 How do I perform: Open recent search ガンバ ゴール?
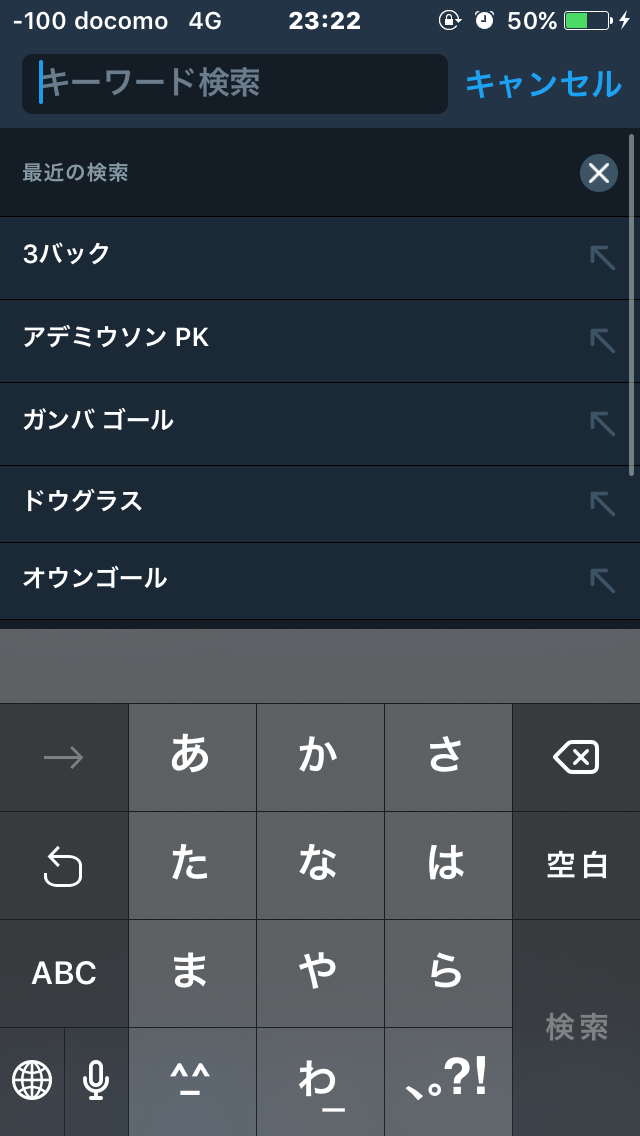(98, 421)
